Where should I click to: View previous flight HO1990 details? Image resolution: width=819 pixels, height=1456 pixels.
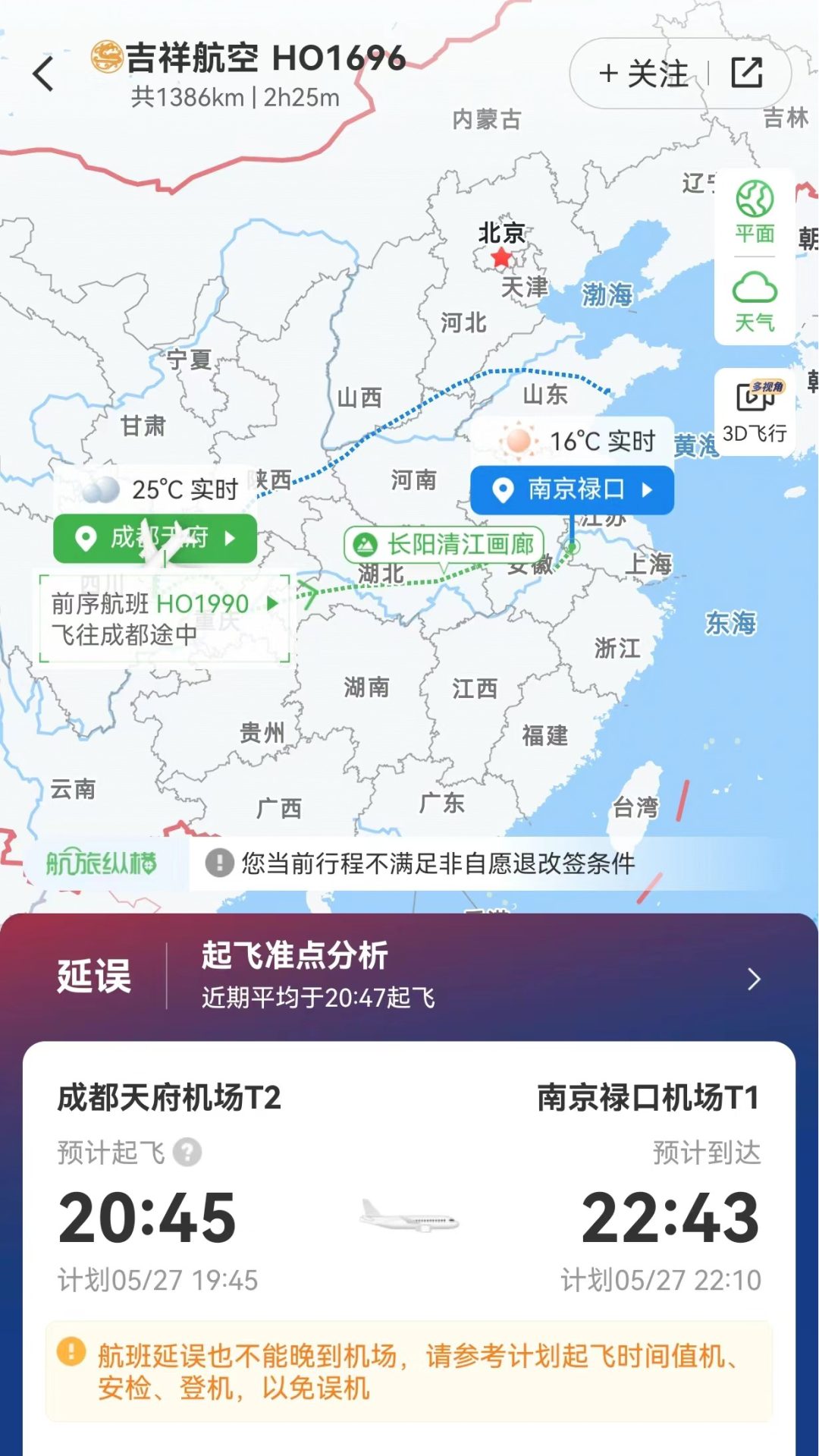coord(165,618)
